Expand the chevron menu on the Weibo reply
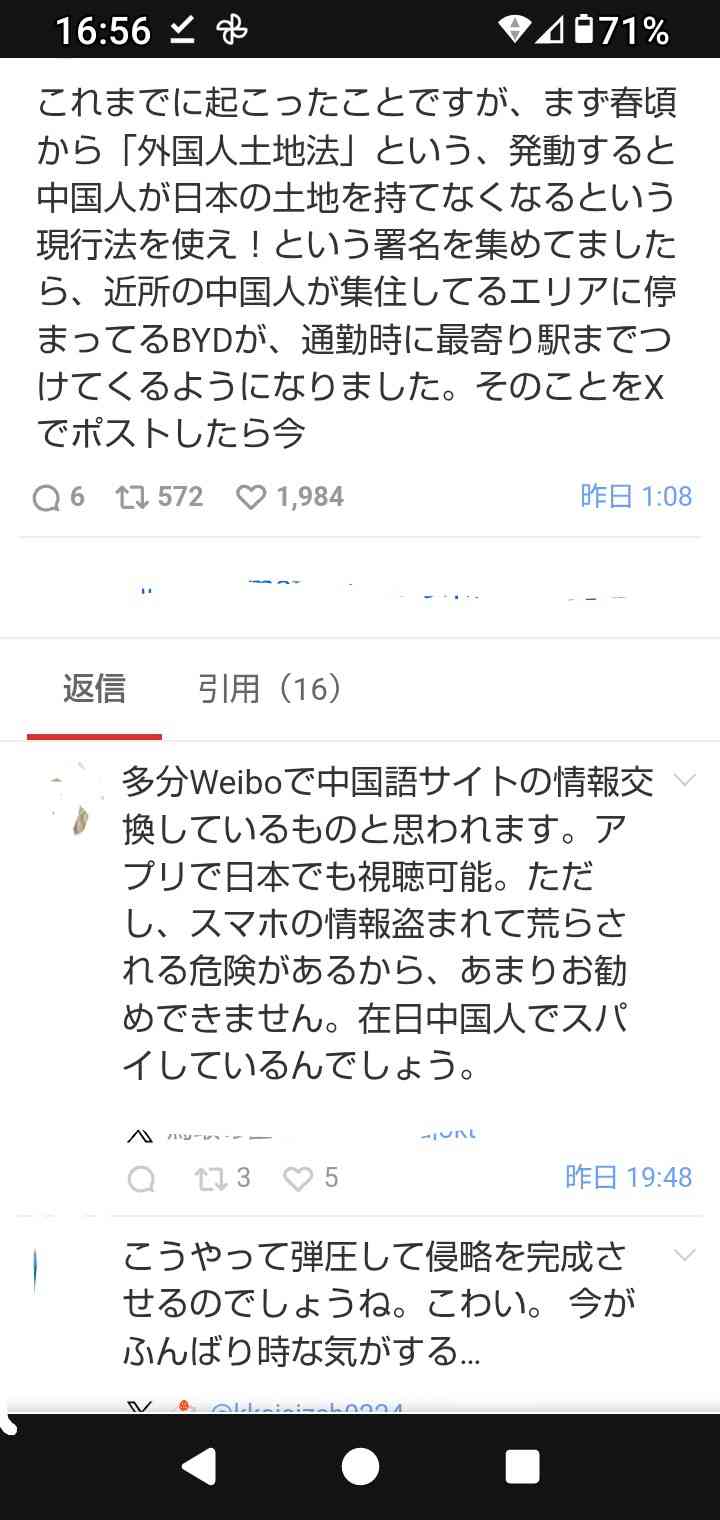The height and width of the screenshot is (1520, 720). (685, 780)
